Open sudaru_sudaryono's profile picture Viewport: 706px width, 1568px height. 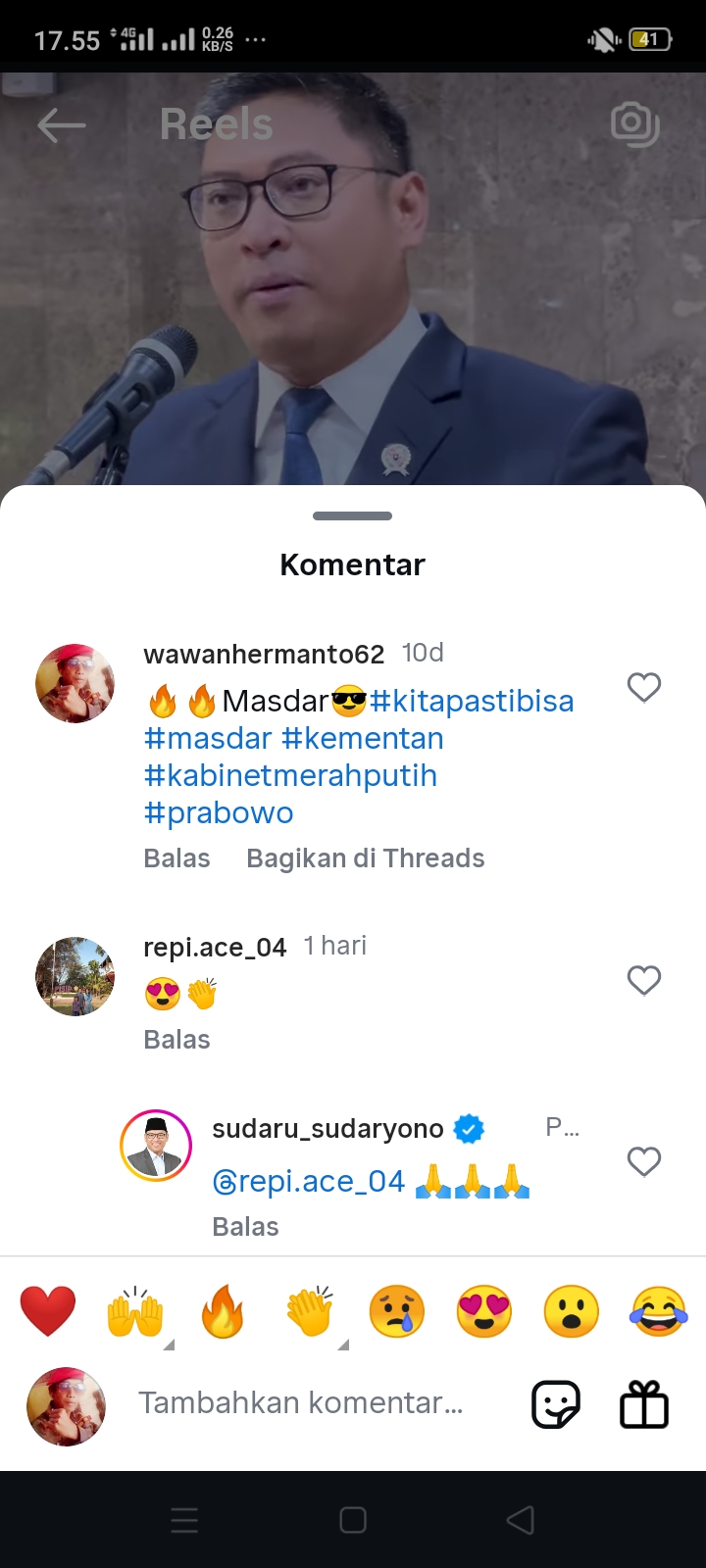155,1146
